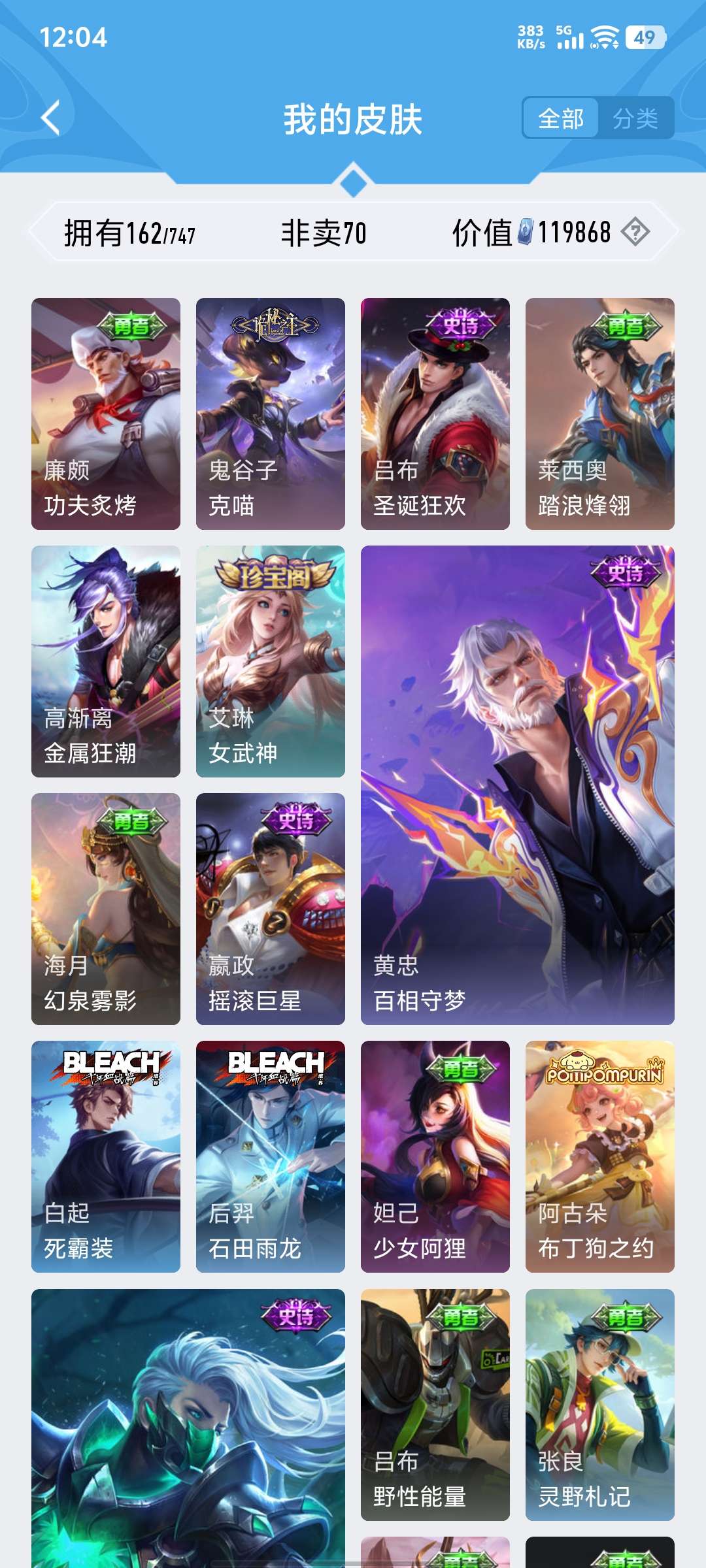Open the large 黄忠 百相守梦 card

click(518, 785)
